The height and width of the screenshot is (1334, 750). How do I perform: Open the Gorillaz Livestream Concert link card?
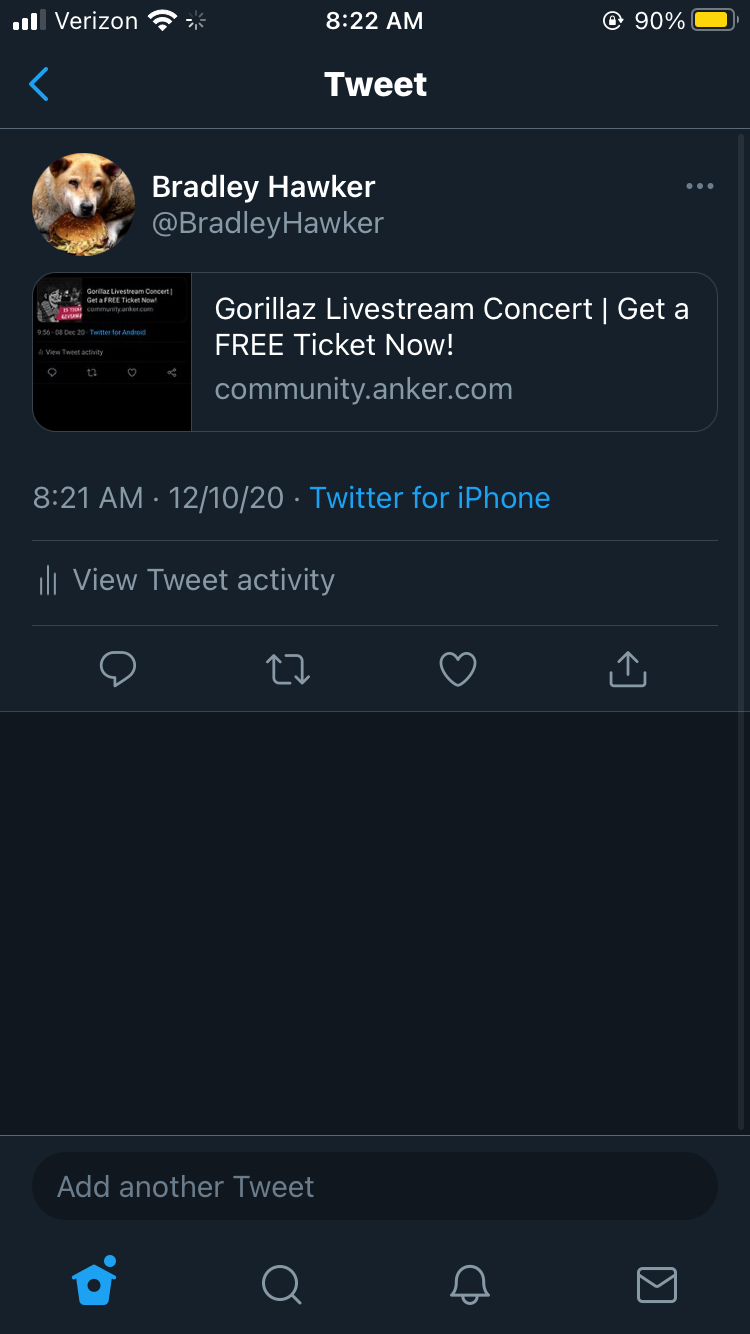pyautogui.click(x=375, y=352)
